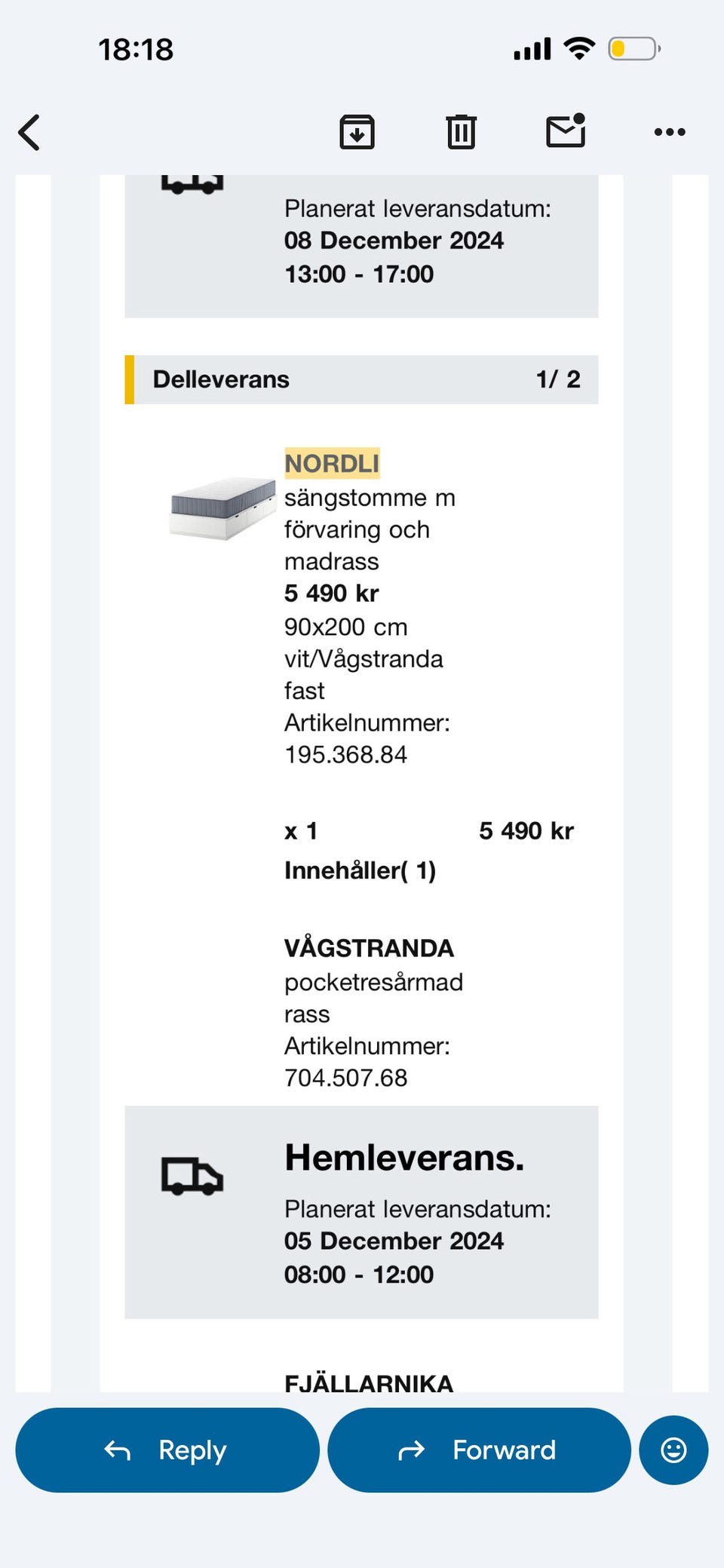Delete this email with the trash icon

coord(461,132)
